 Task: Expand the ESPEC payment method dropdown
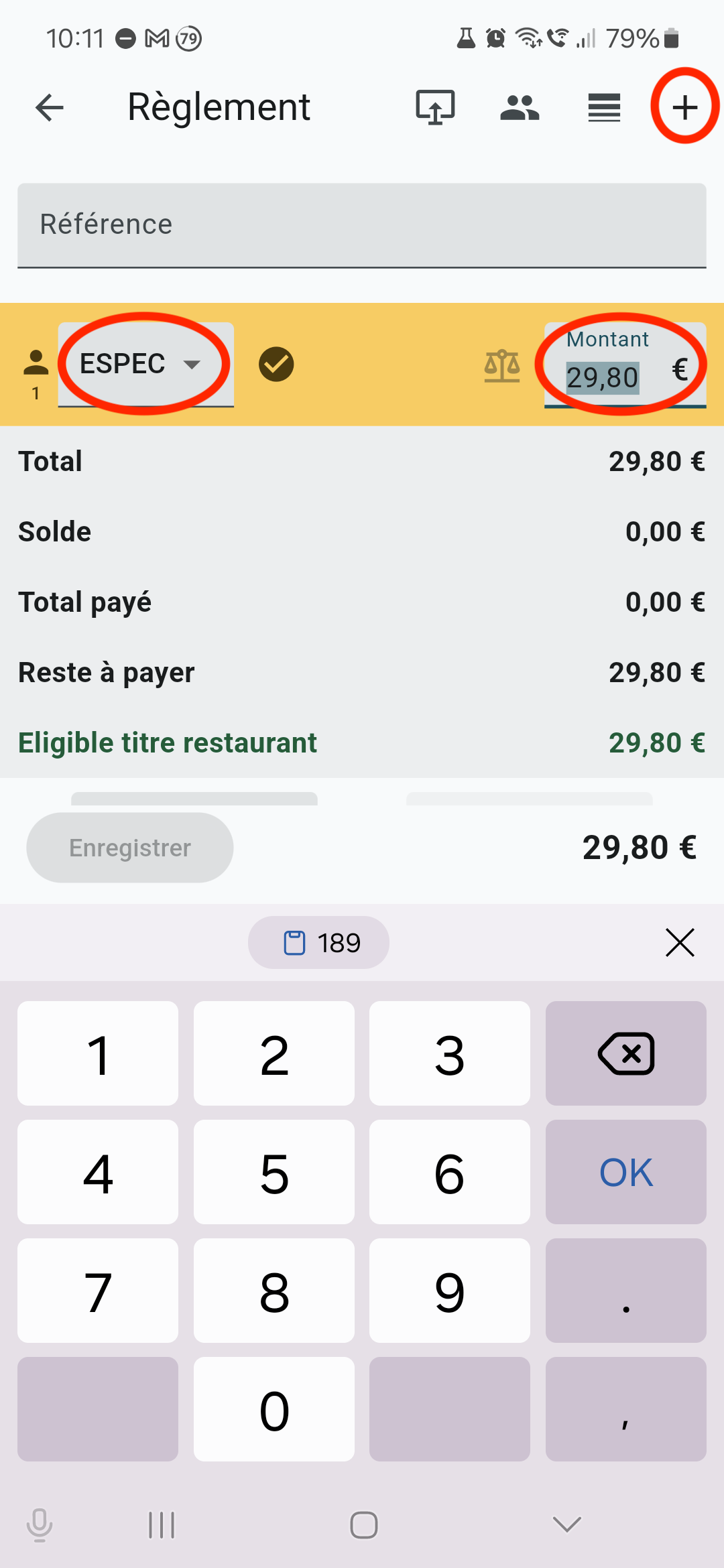[146, 365]
